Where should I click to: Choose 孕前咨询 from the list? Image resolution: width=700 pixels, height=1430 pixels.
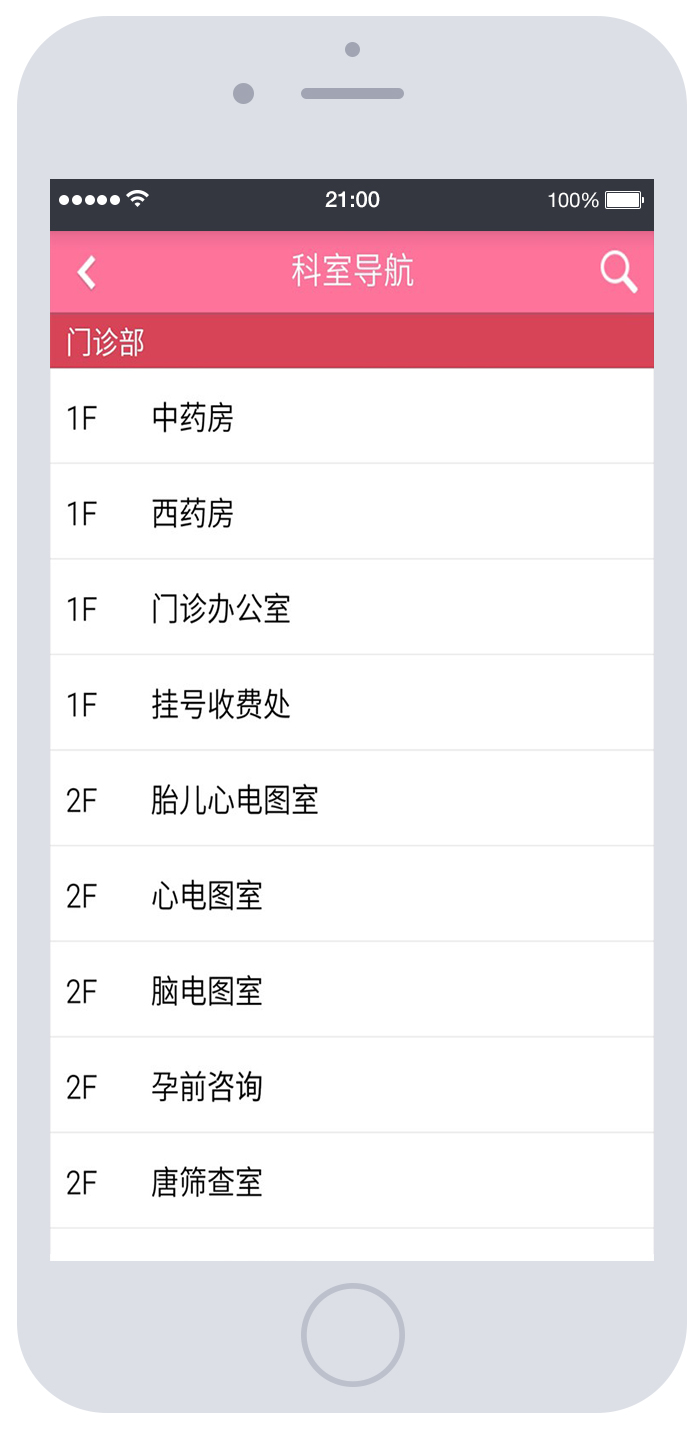click(352, 1085)
